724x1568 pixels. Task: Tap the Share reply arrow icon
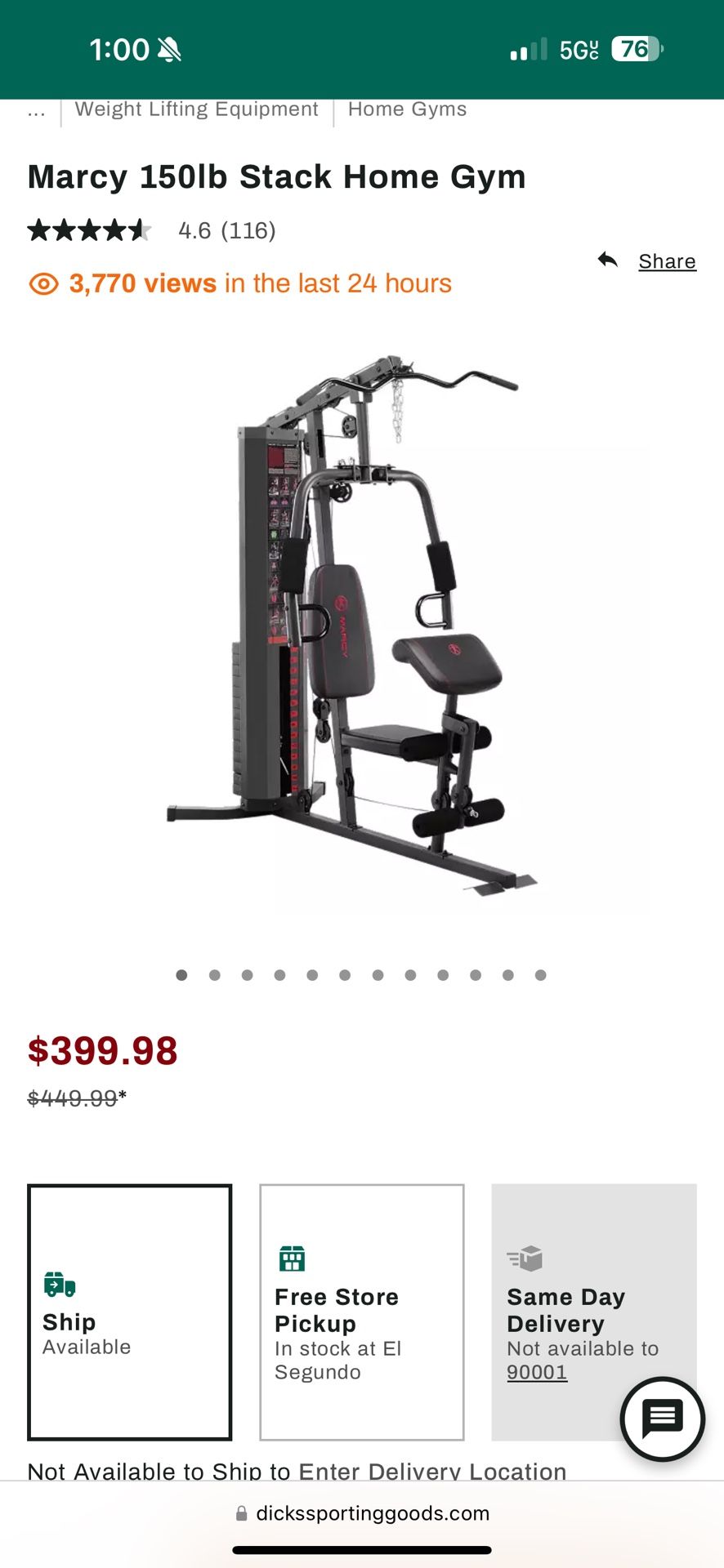click(609, 261)
